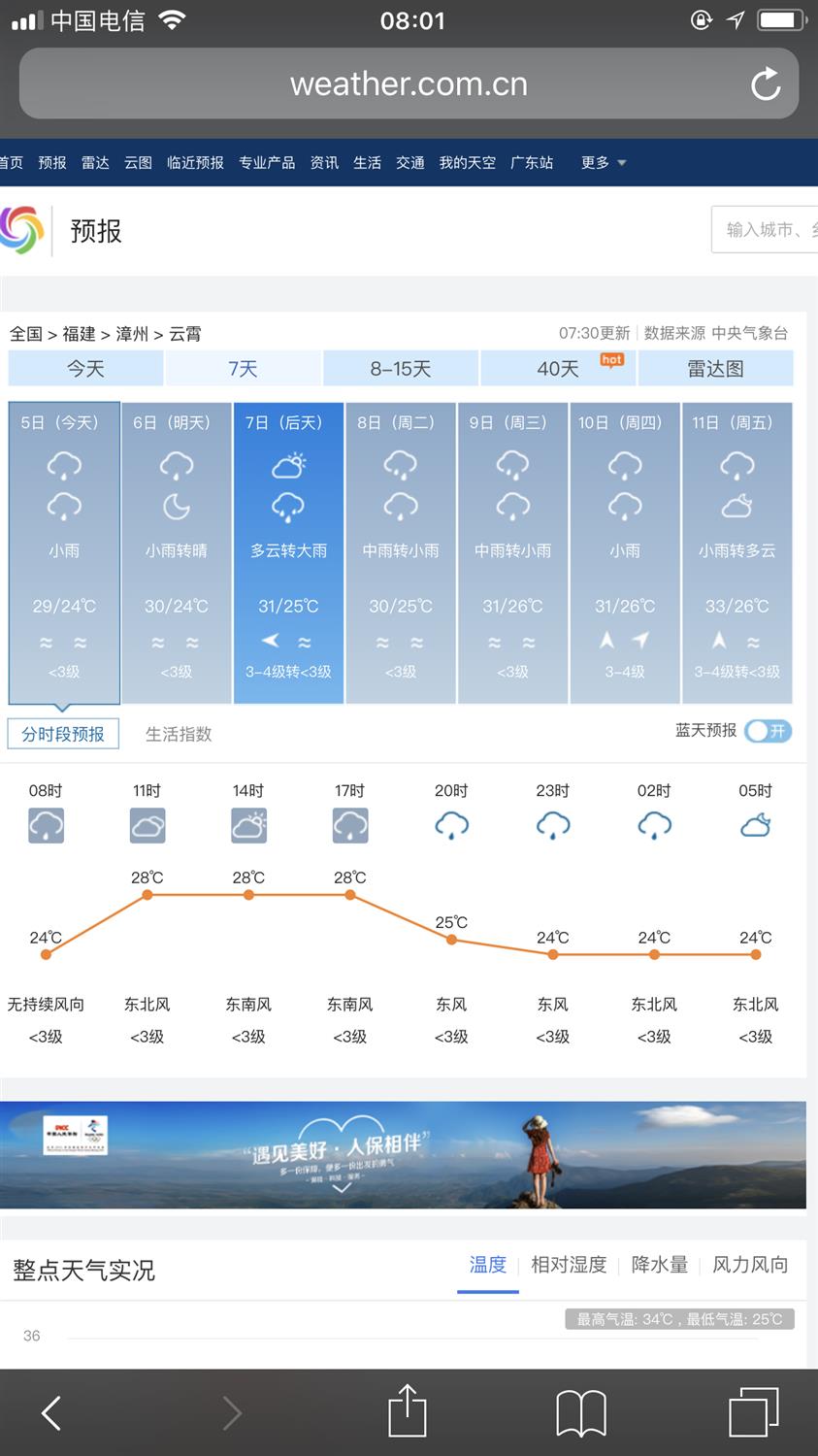Screen dimensions: 818x1456
Task: Open the browser share sheet
Action: click(x=408, y=1411)
